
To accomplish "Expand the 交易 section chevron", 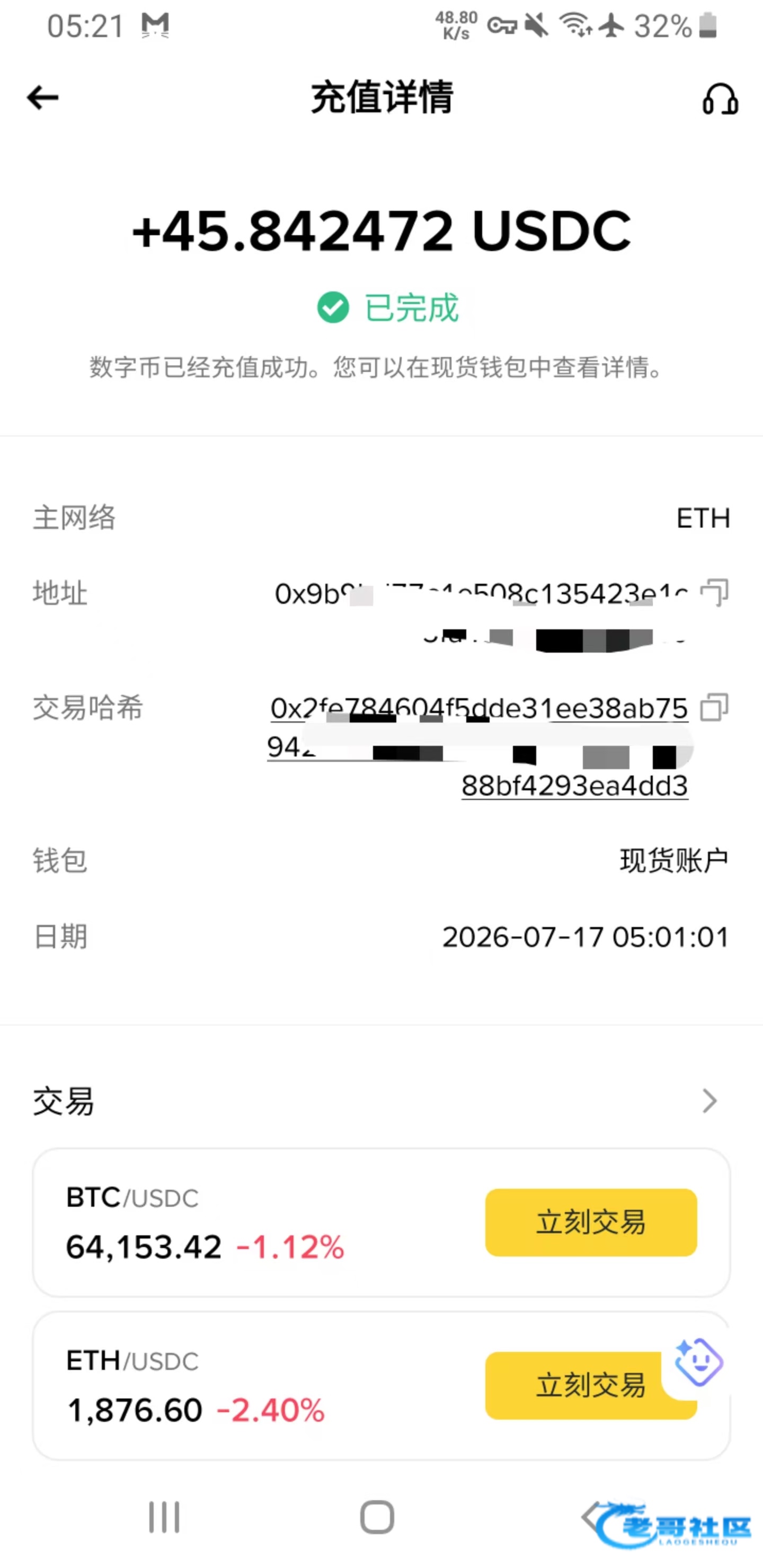I will point(709,1101).
